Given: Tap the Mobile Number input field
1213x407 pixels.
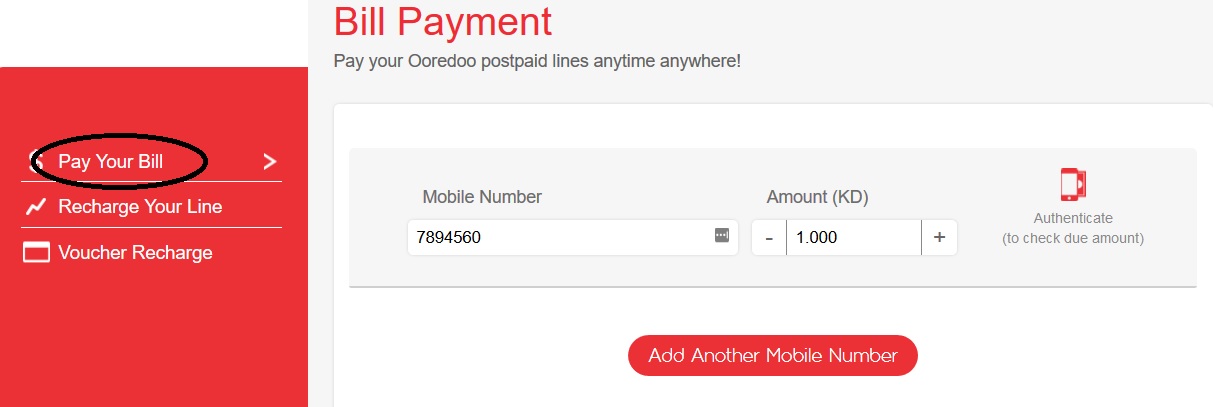Looking at the screenshot, I should pyautogui.click(x=560, y=238).
